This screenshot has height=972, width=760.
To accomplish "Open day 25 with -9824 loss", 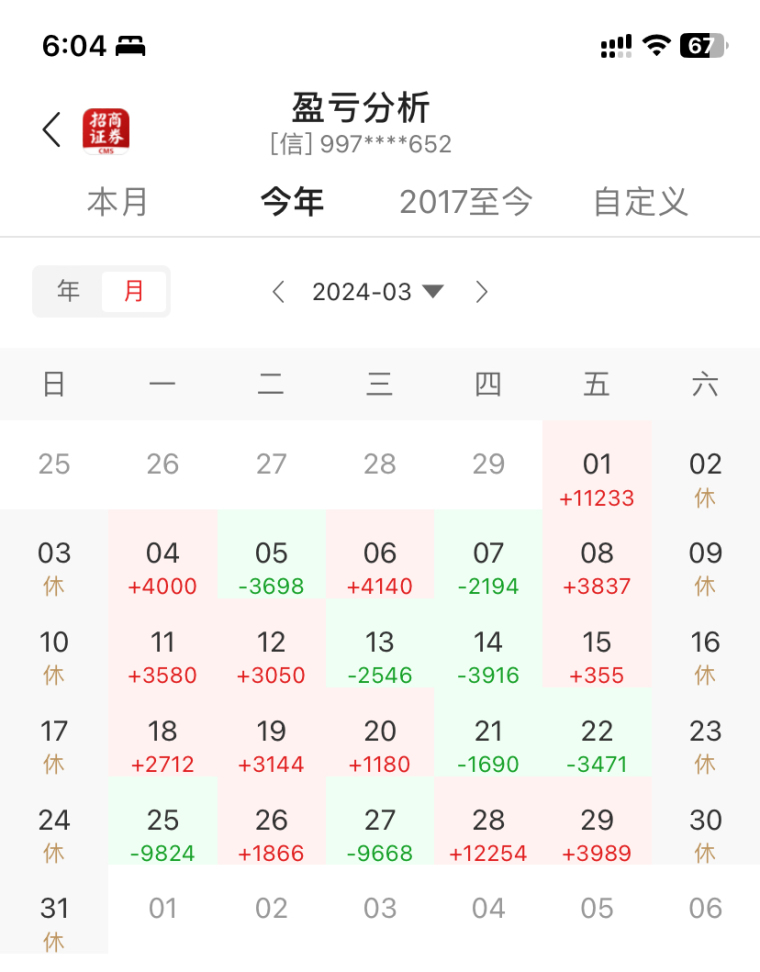I will (x=163, y=834).
